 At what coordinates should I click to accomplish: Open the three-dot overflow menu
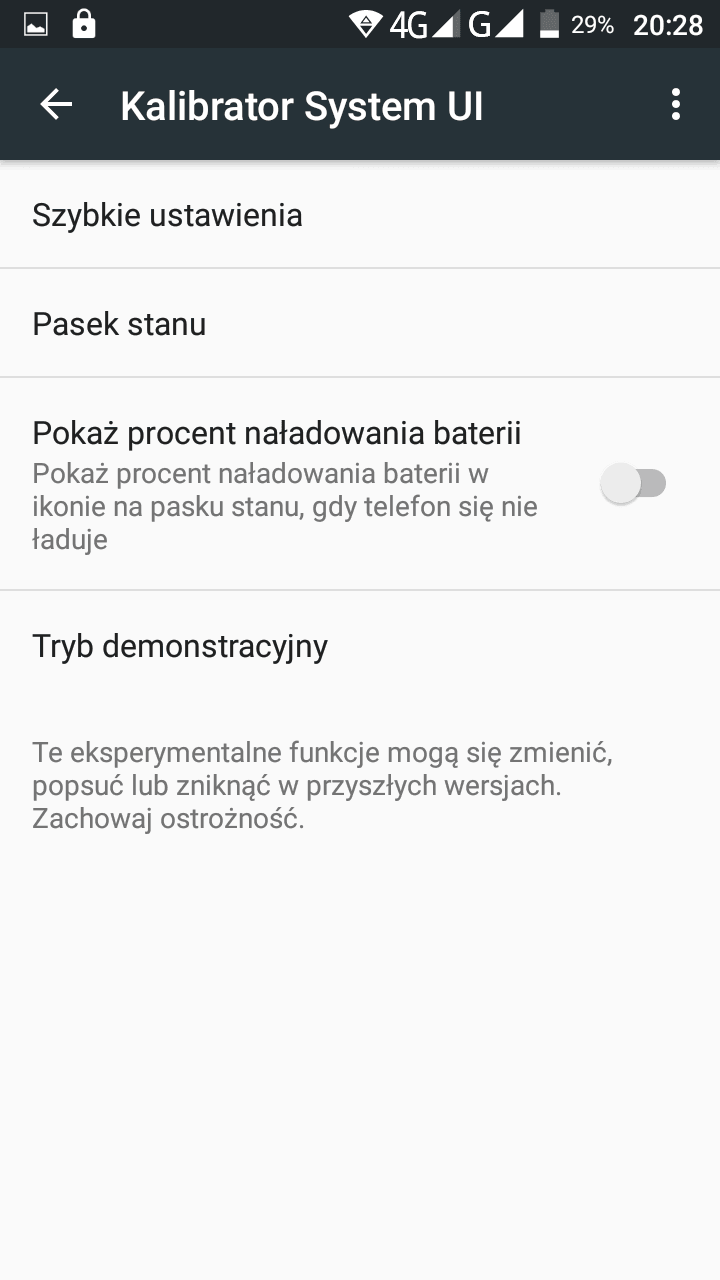tap(676, 104)
